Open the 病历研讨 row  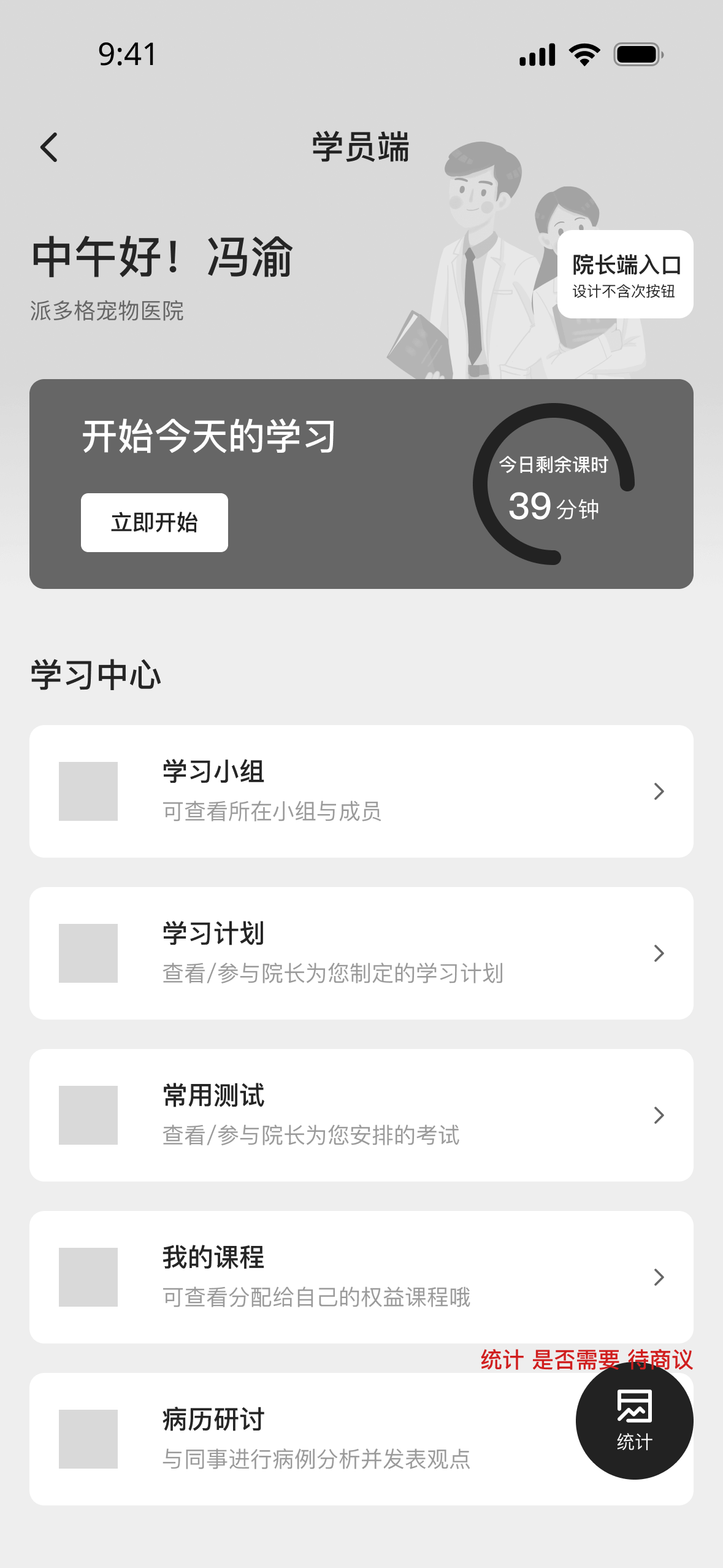point(307,1439)
